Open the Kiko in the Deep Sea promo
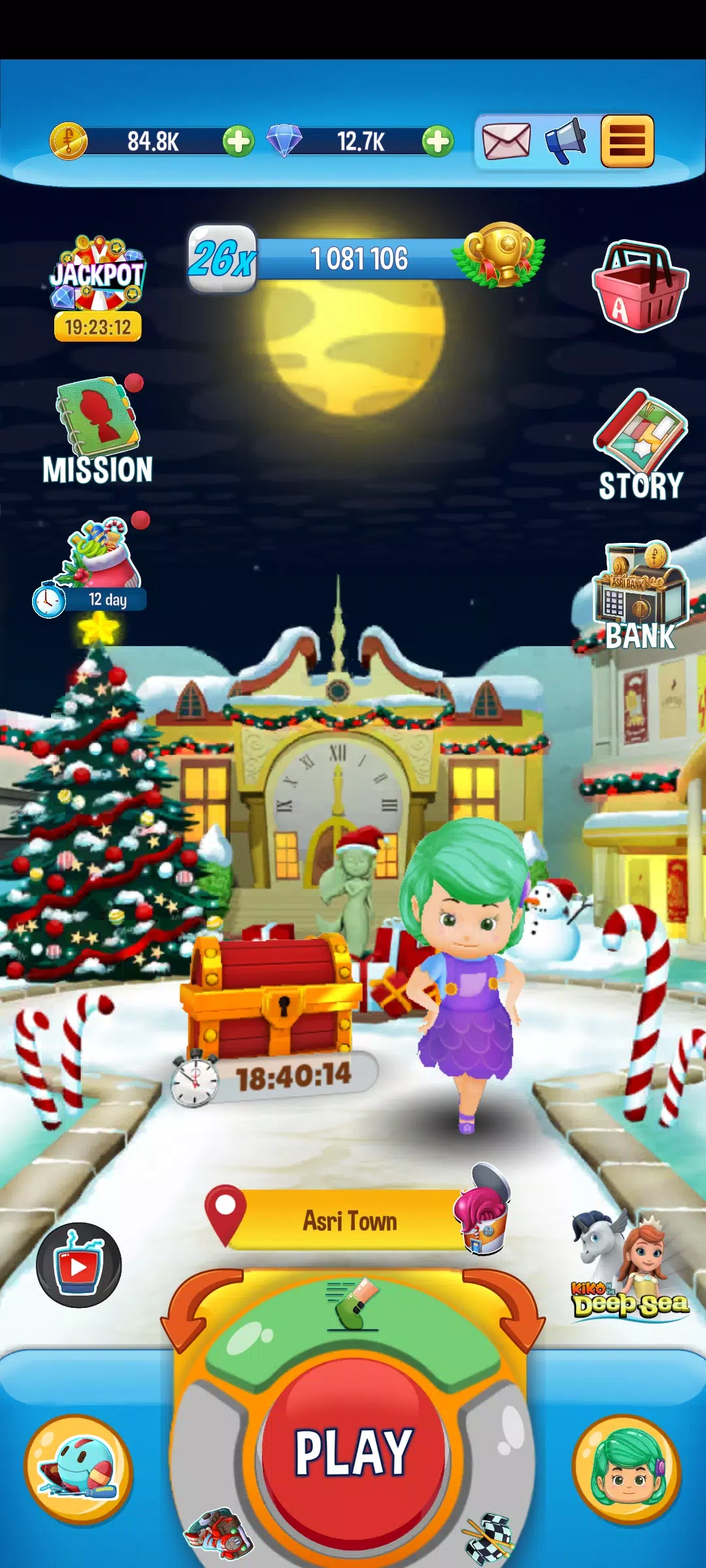The image size is (706, 1568). click(629, 1269)
